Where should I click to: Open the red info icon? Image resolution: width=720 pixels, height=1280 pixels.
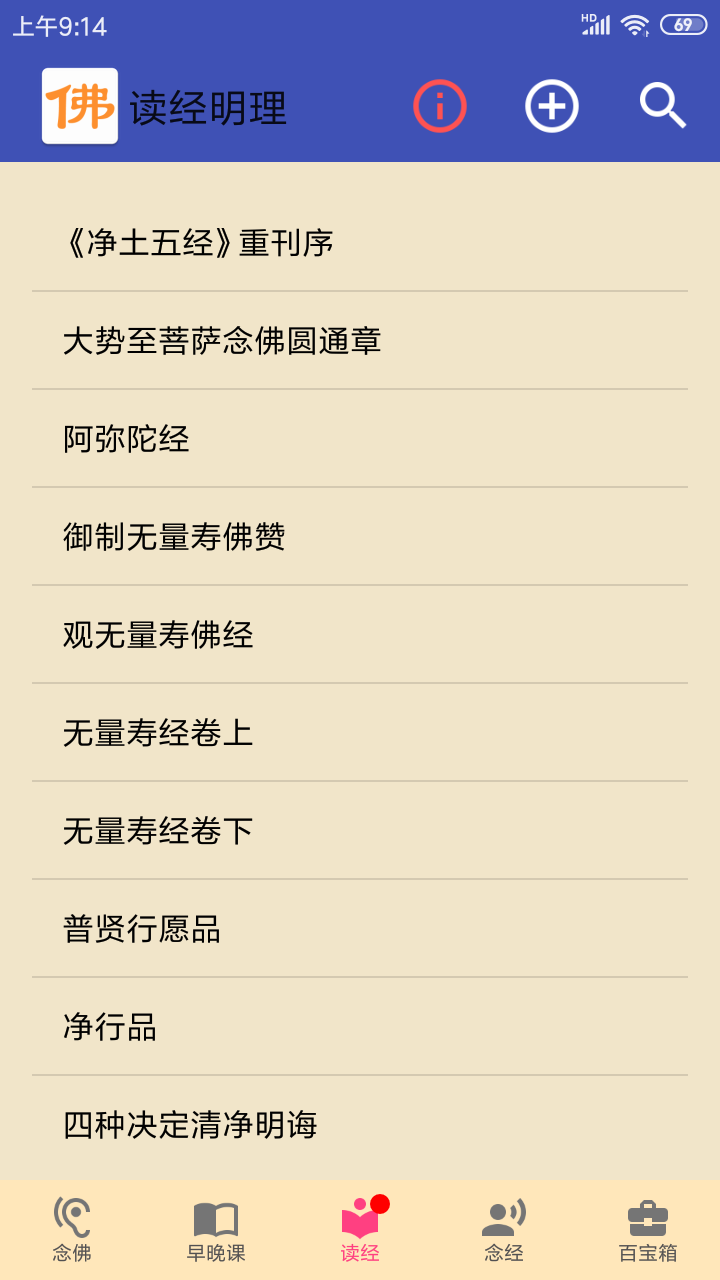440,105
